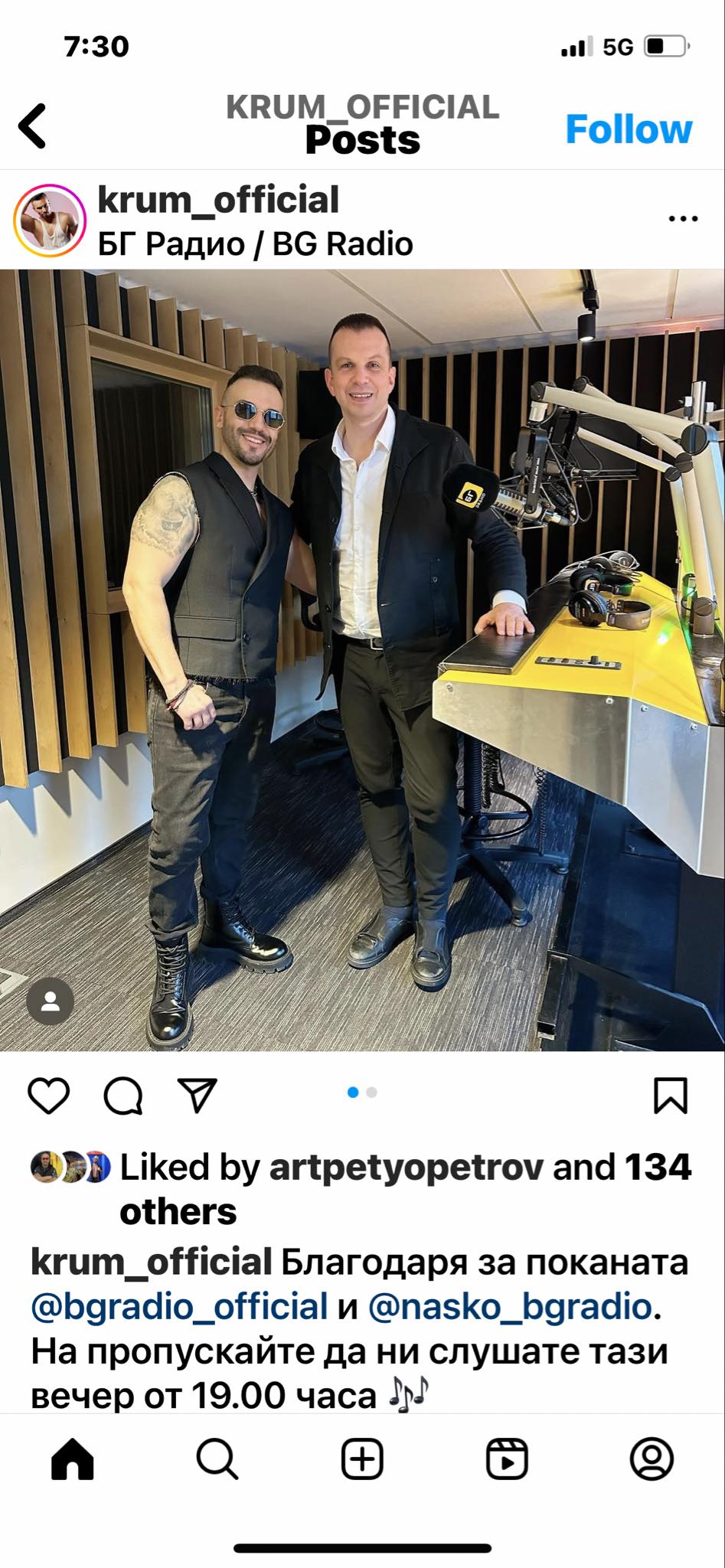
Task: Open the @nasko_bgradio mention
Action: 510,1306
